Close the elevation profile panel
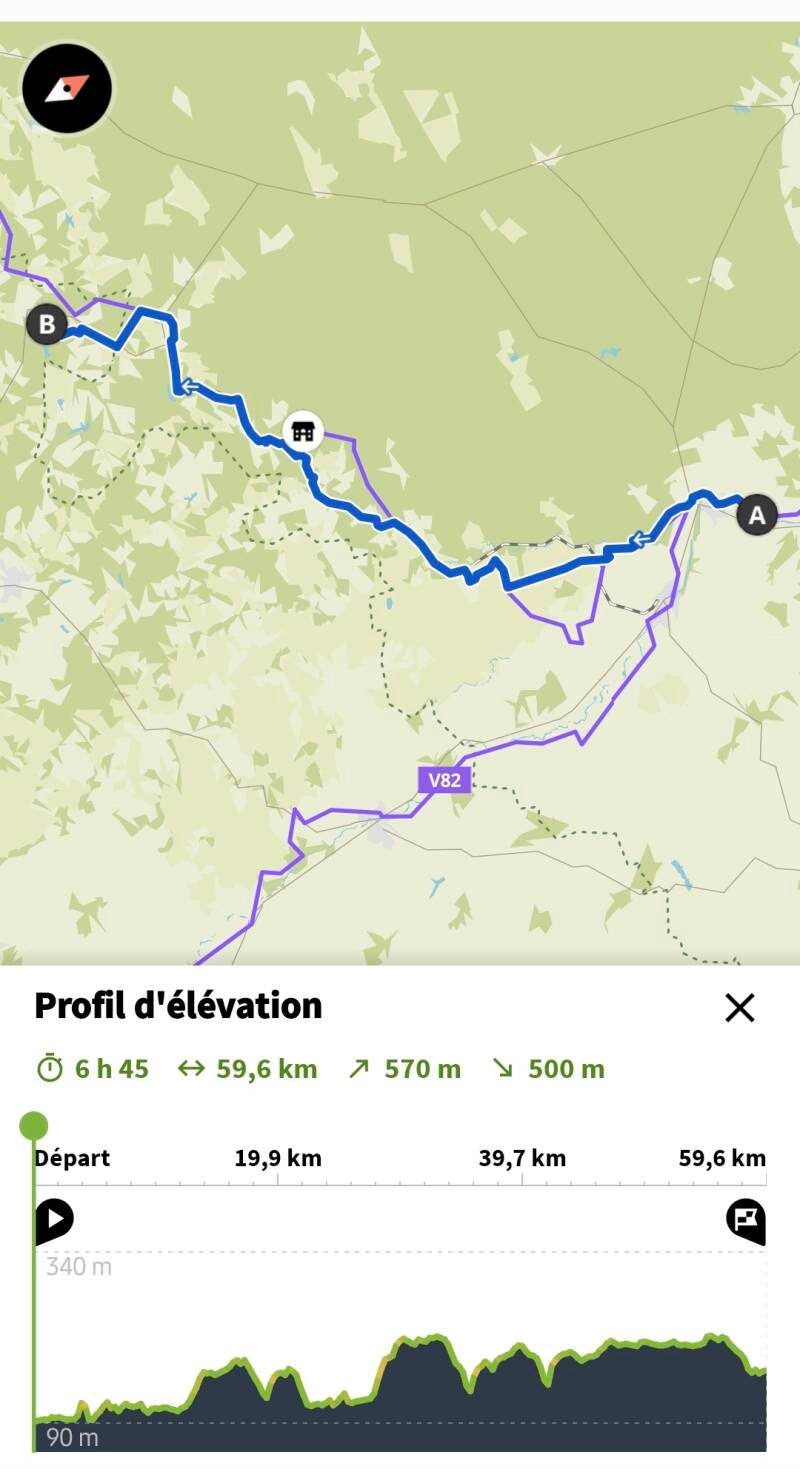 click(739, 1008)
